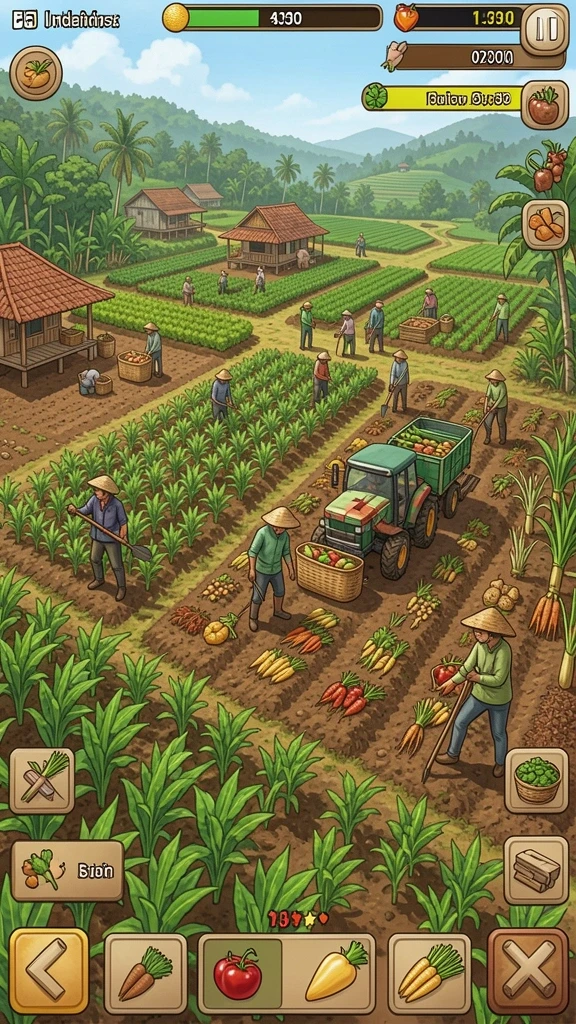
Task: Open the Bion vegetables button
Action: [67, 871]
